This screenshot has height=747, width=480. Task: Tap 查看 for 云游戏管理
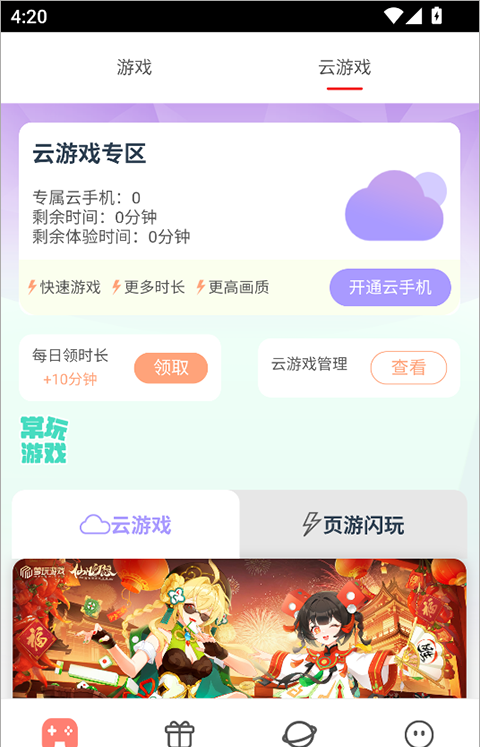(x=409, y=367)
